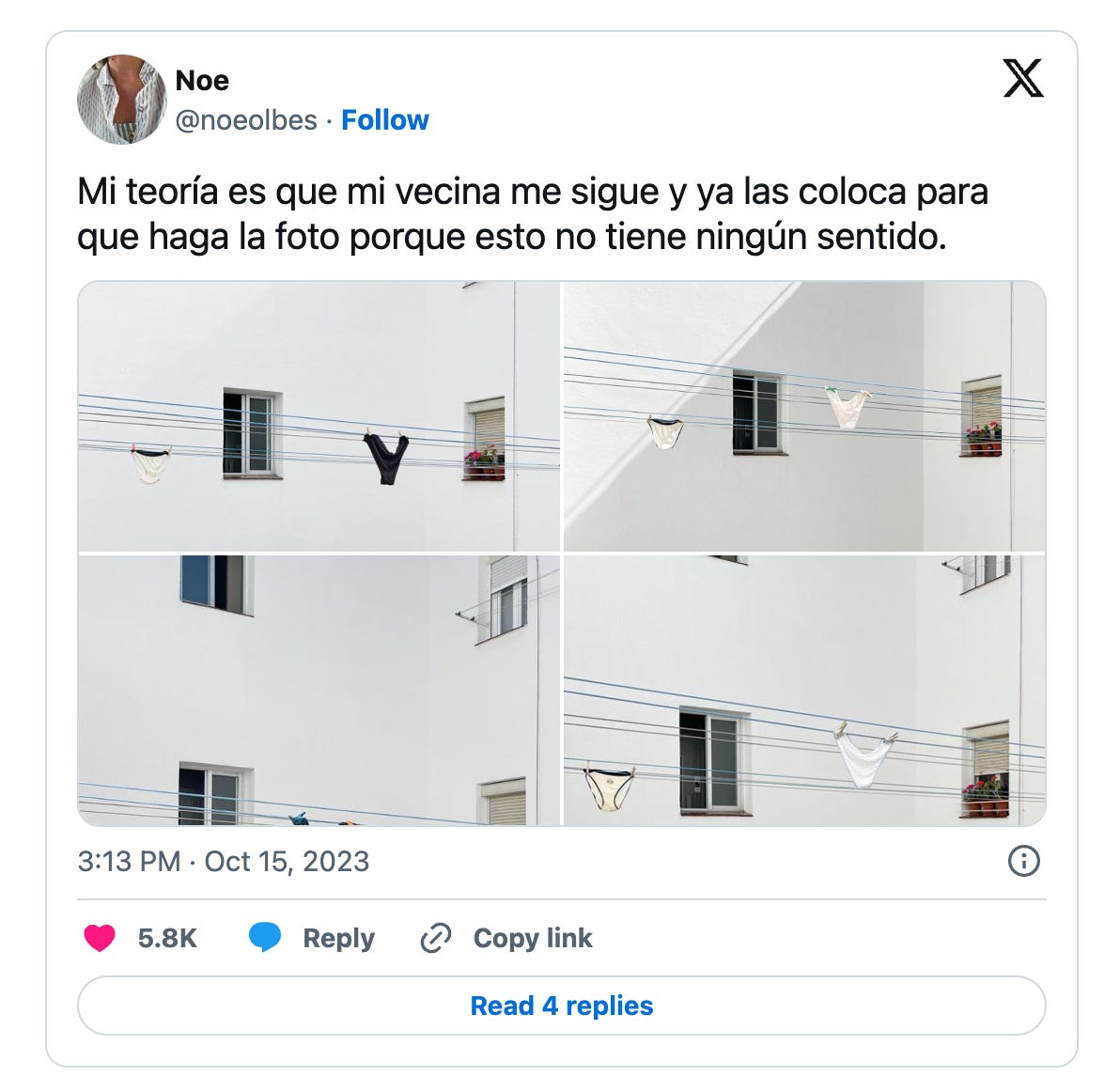Open the tweet info icon

[x=1023, y=861]
